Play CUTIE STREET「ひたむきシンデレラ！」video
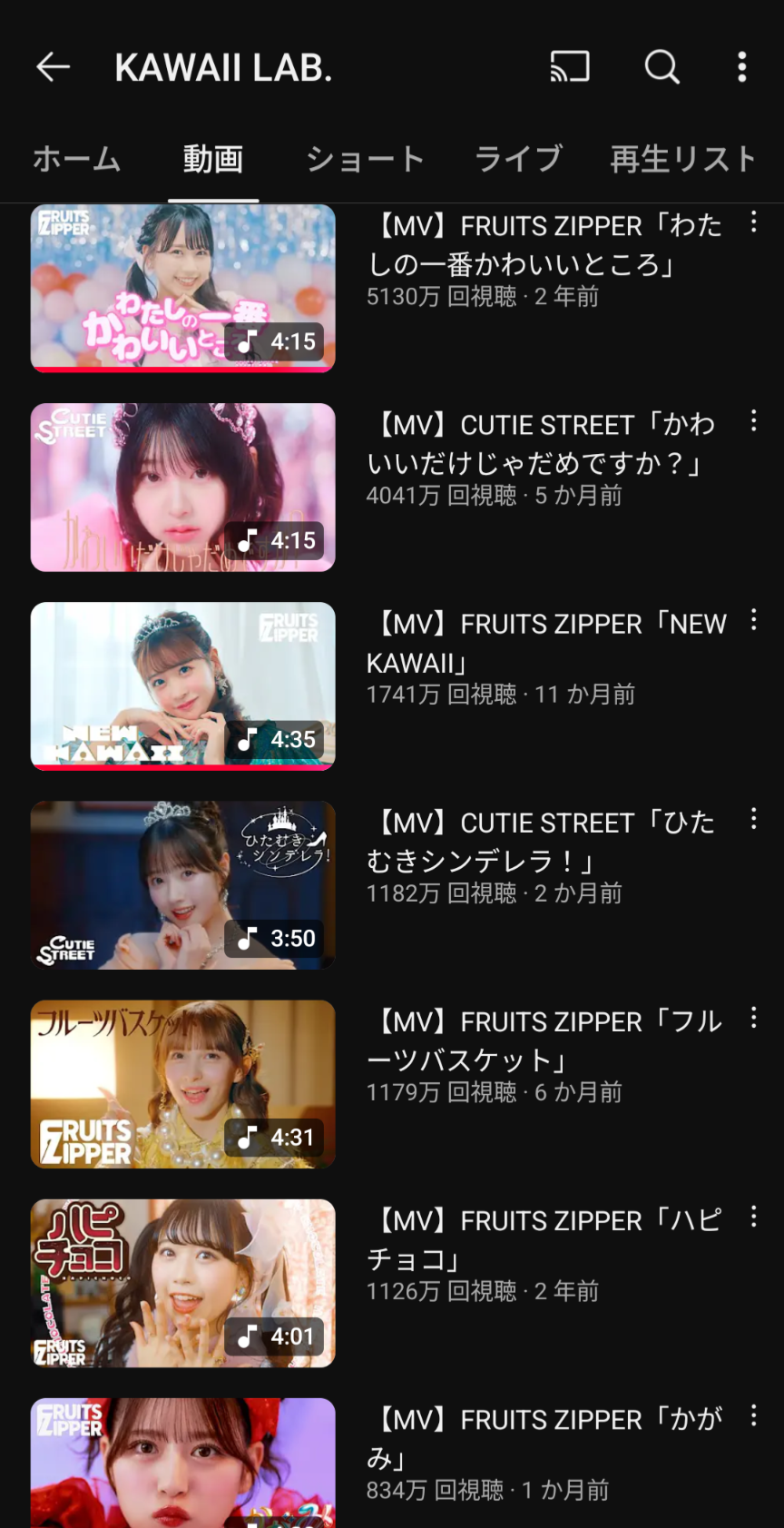 [183, 885]
